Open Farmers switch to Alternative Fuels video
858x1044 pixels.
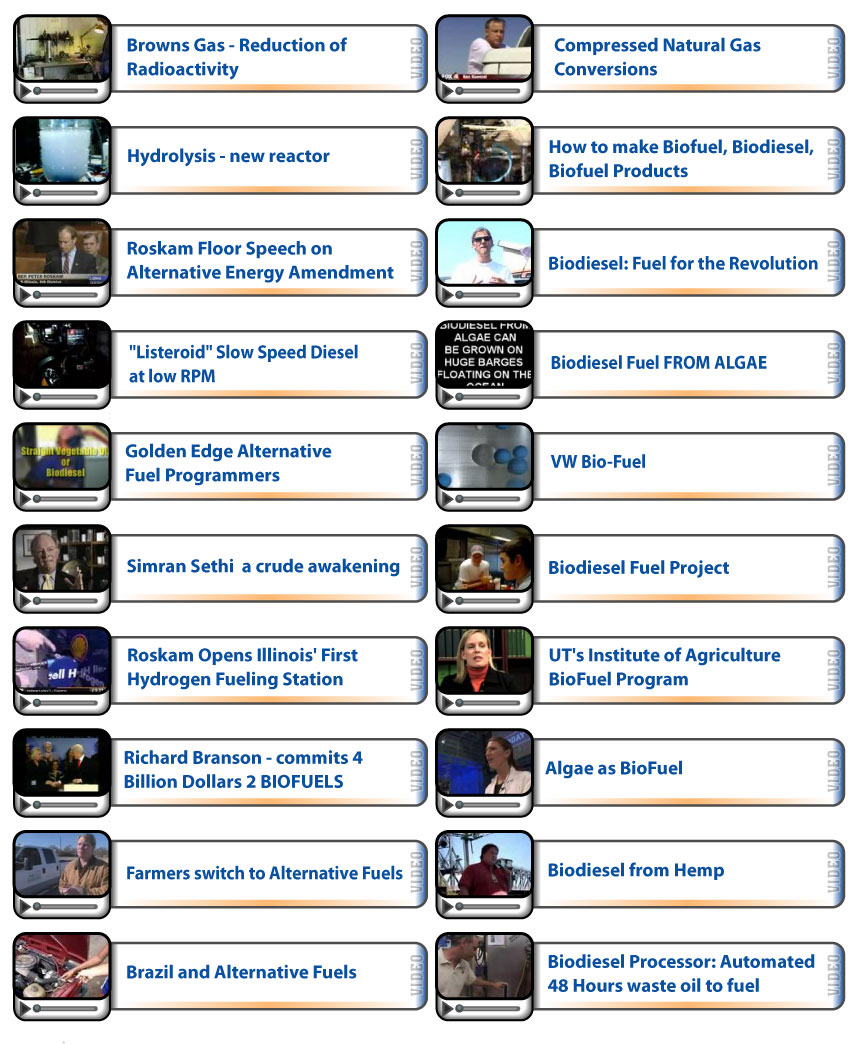264,873
